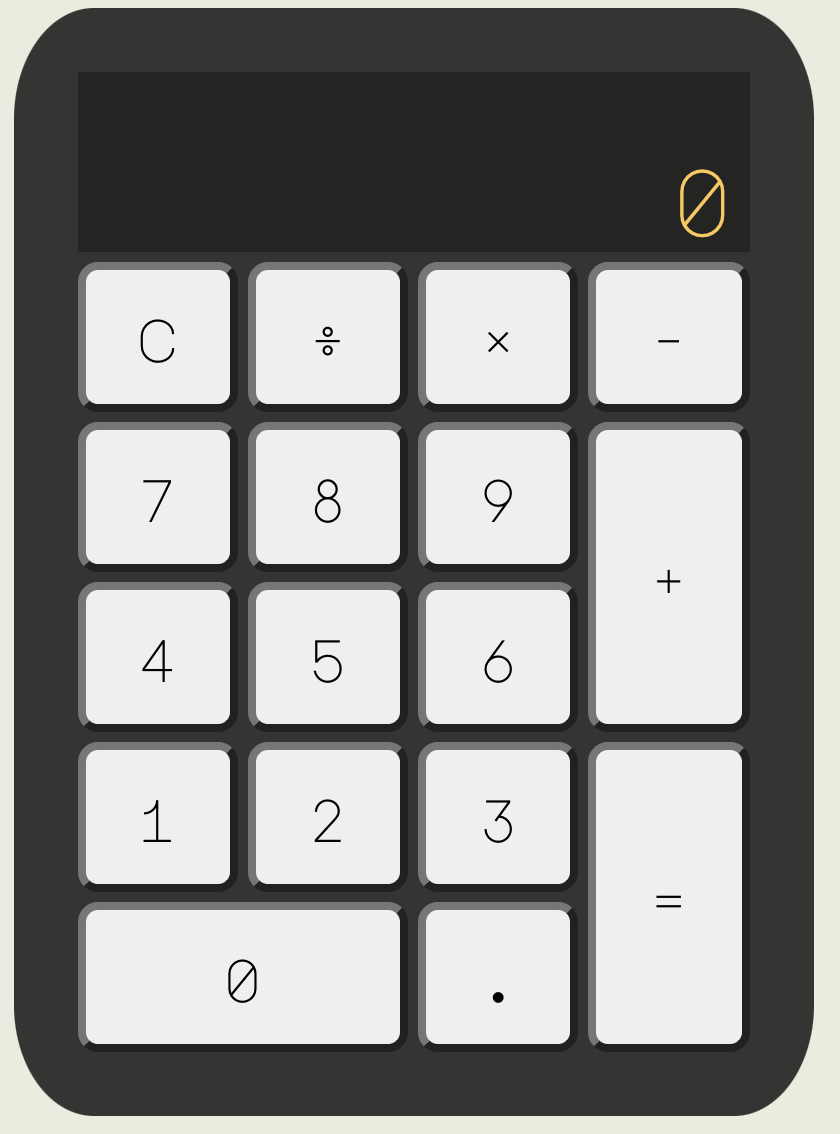Click the multiplication (×) operator key
Viewport: 840px width, 1134px height.
click(x=496, y=337)
